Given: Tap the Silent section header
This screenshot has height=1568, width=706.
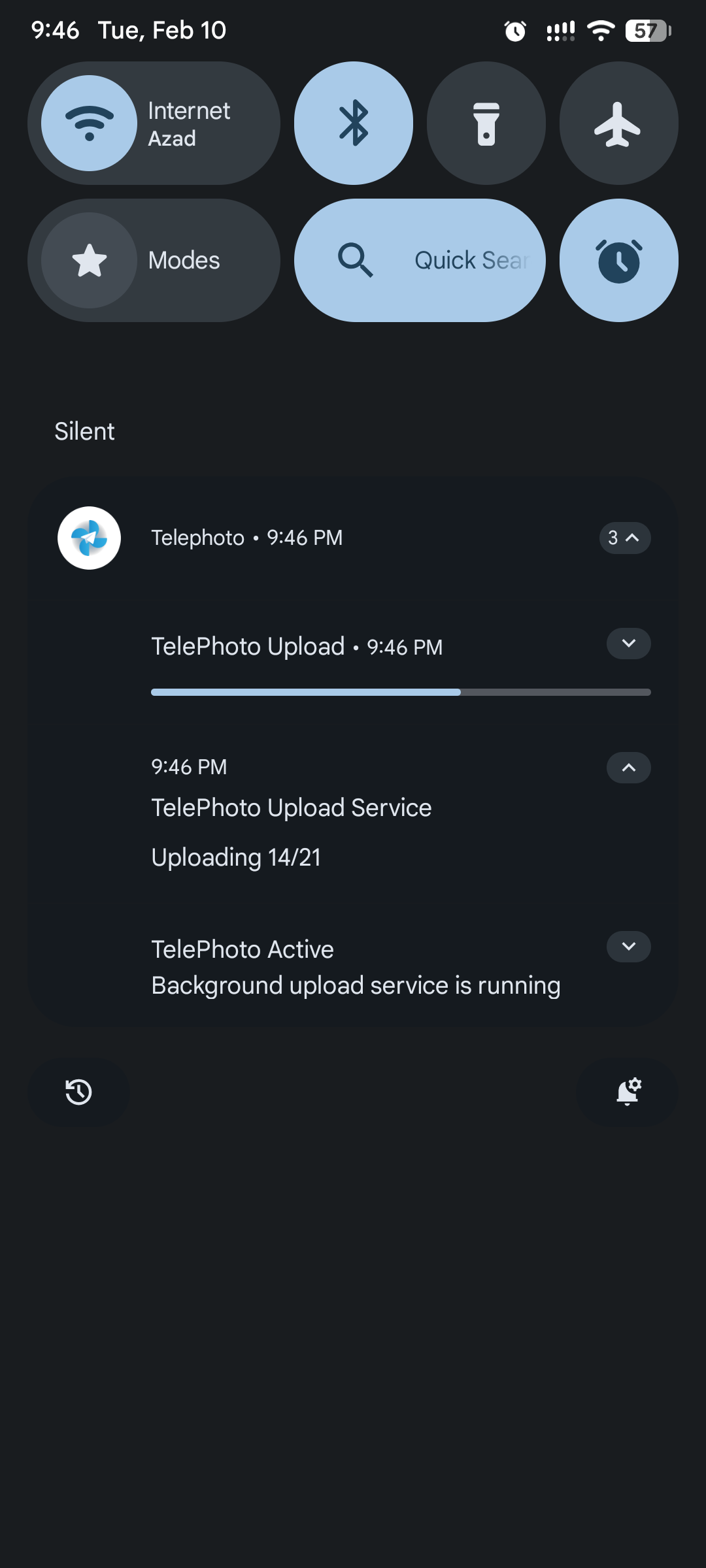Looking at the screenshot, I should tap(84, 431).
